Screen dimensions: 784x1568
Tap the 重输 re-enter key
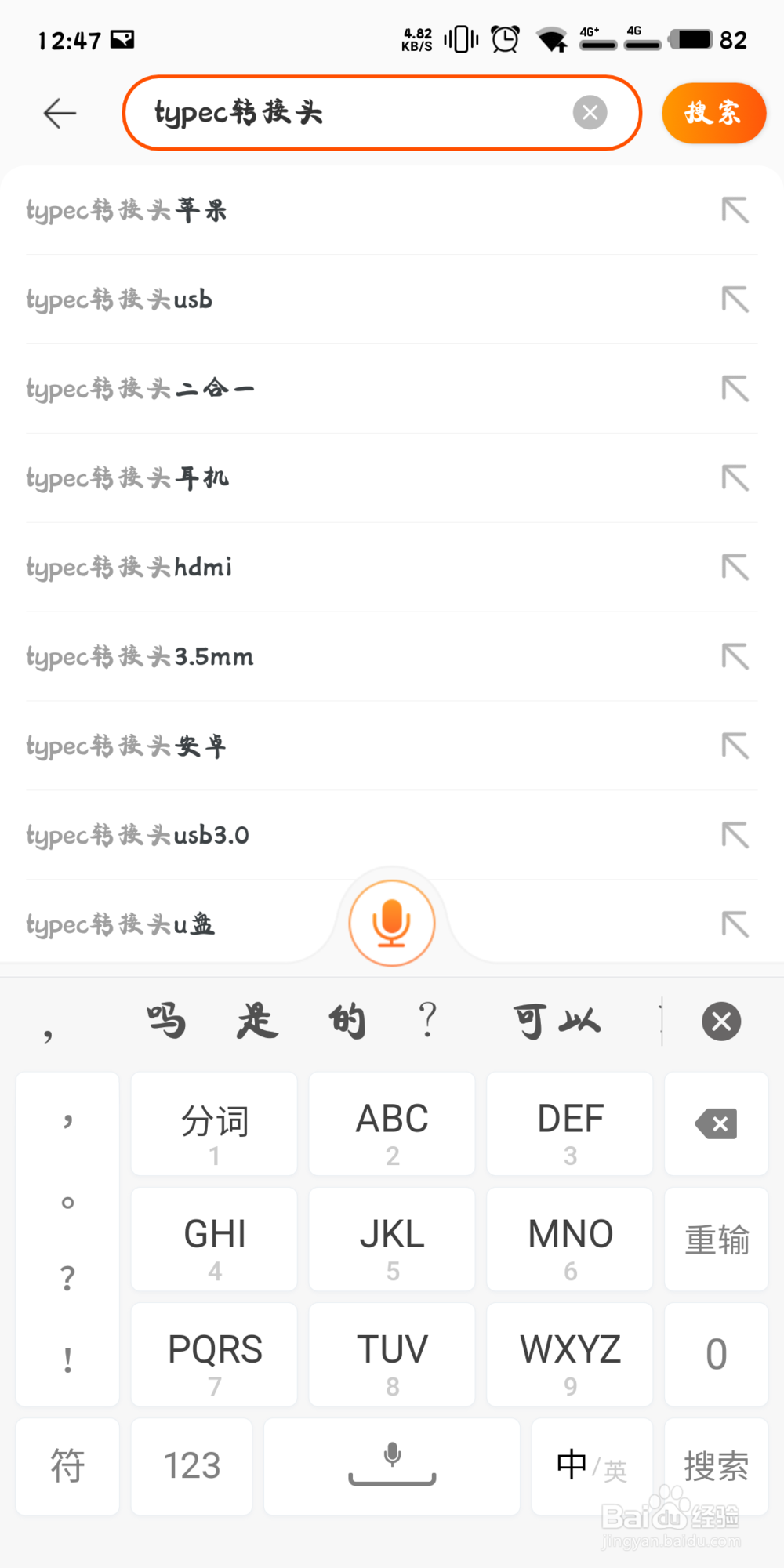716,1240
